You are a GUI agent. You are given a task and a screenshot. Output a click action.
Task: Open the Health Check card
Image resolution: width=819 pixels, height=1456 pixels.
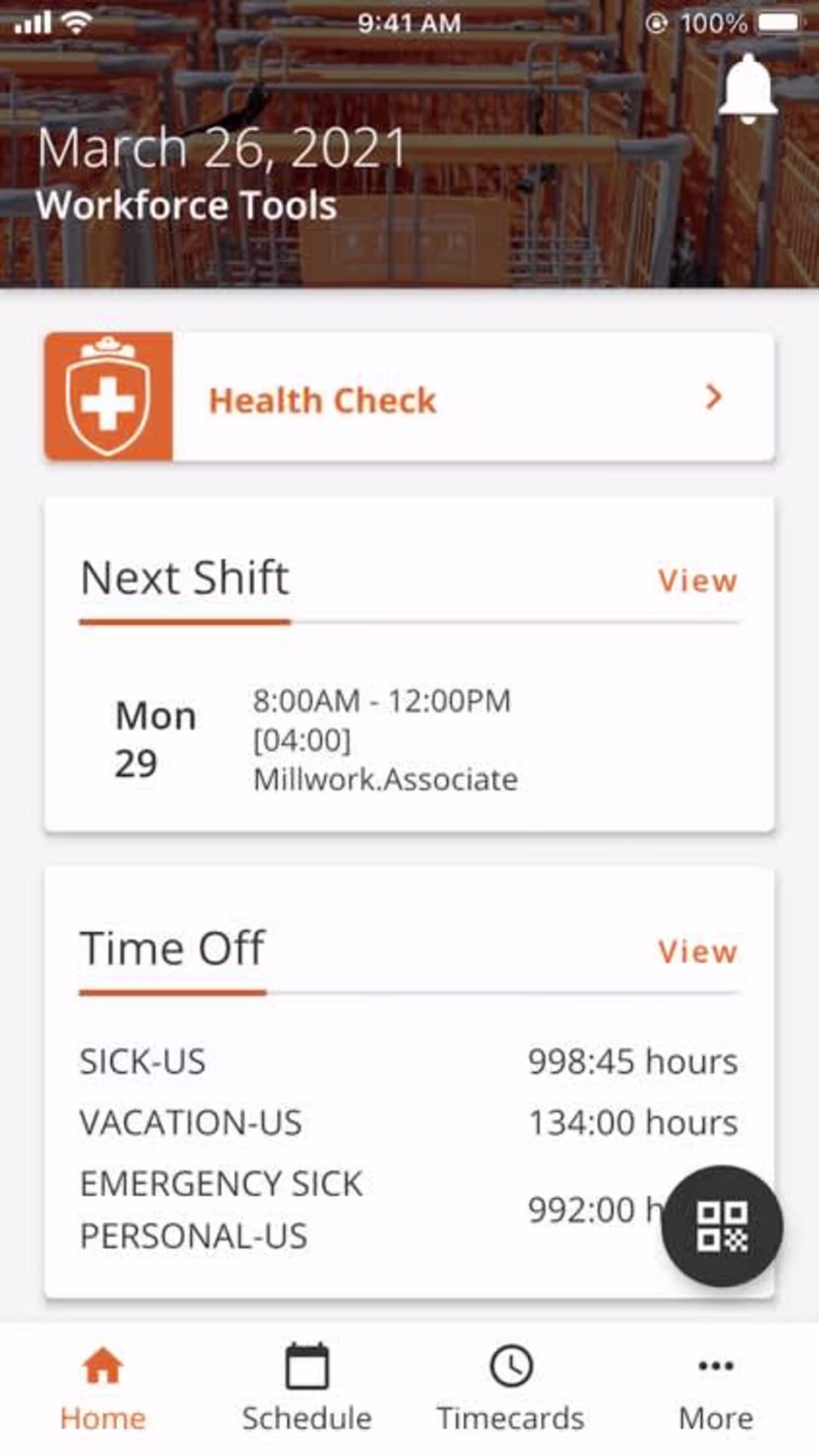(x=409, y=398)
